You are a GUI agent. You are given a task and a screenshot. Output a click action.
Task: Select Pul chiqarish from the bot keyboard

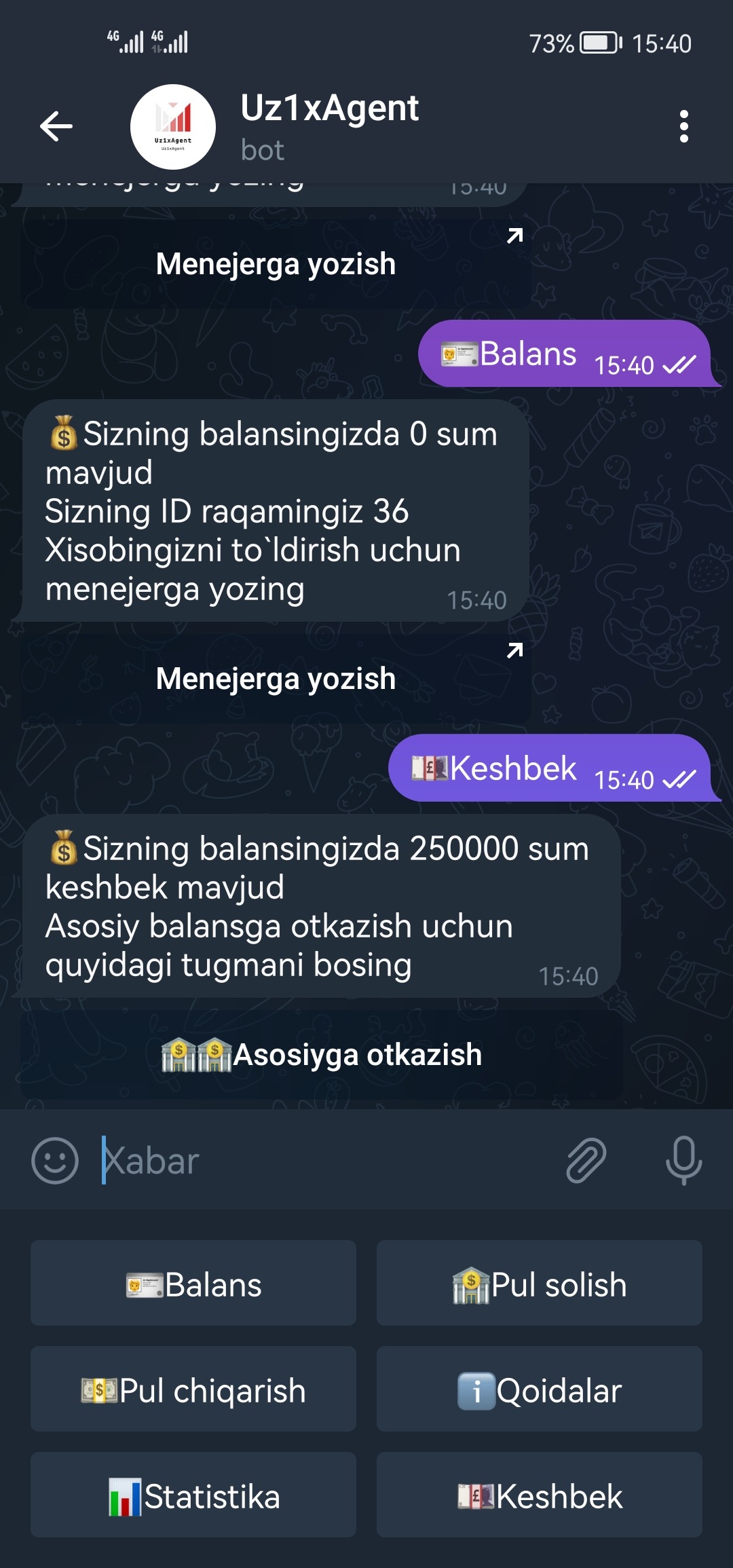pos(193,1389)
